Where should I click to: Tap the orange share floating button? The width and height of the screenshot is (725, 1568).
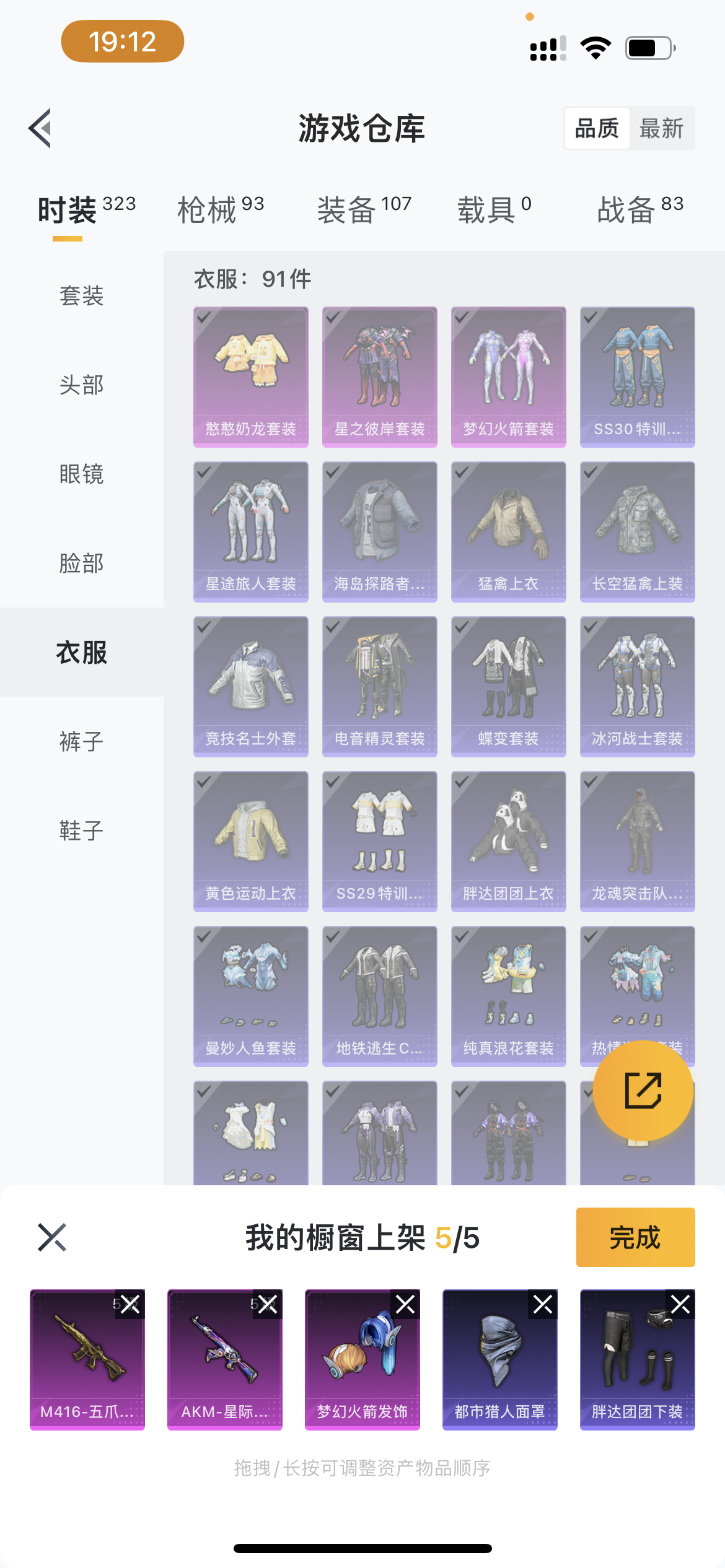pyautogui.click(x=643, y=1091)
